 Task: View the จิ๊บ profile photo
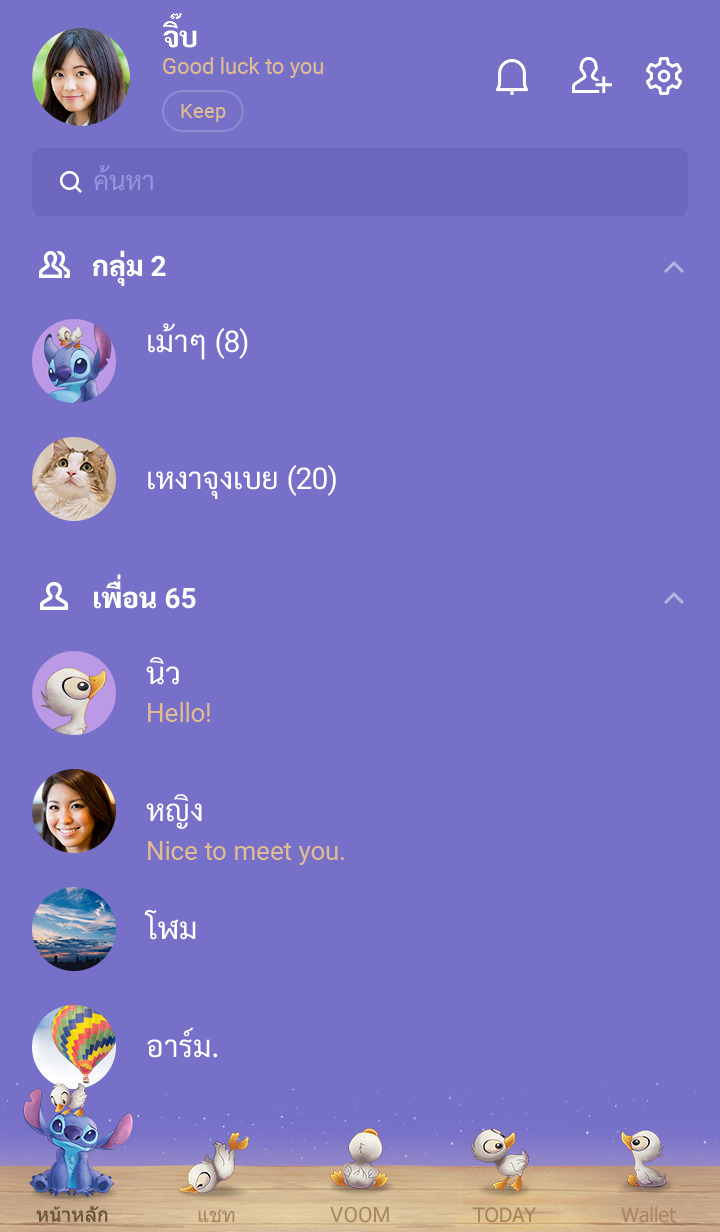81,77
